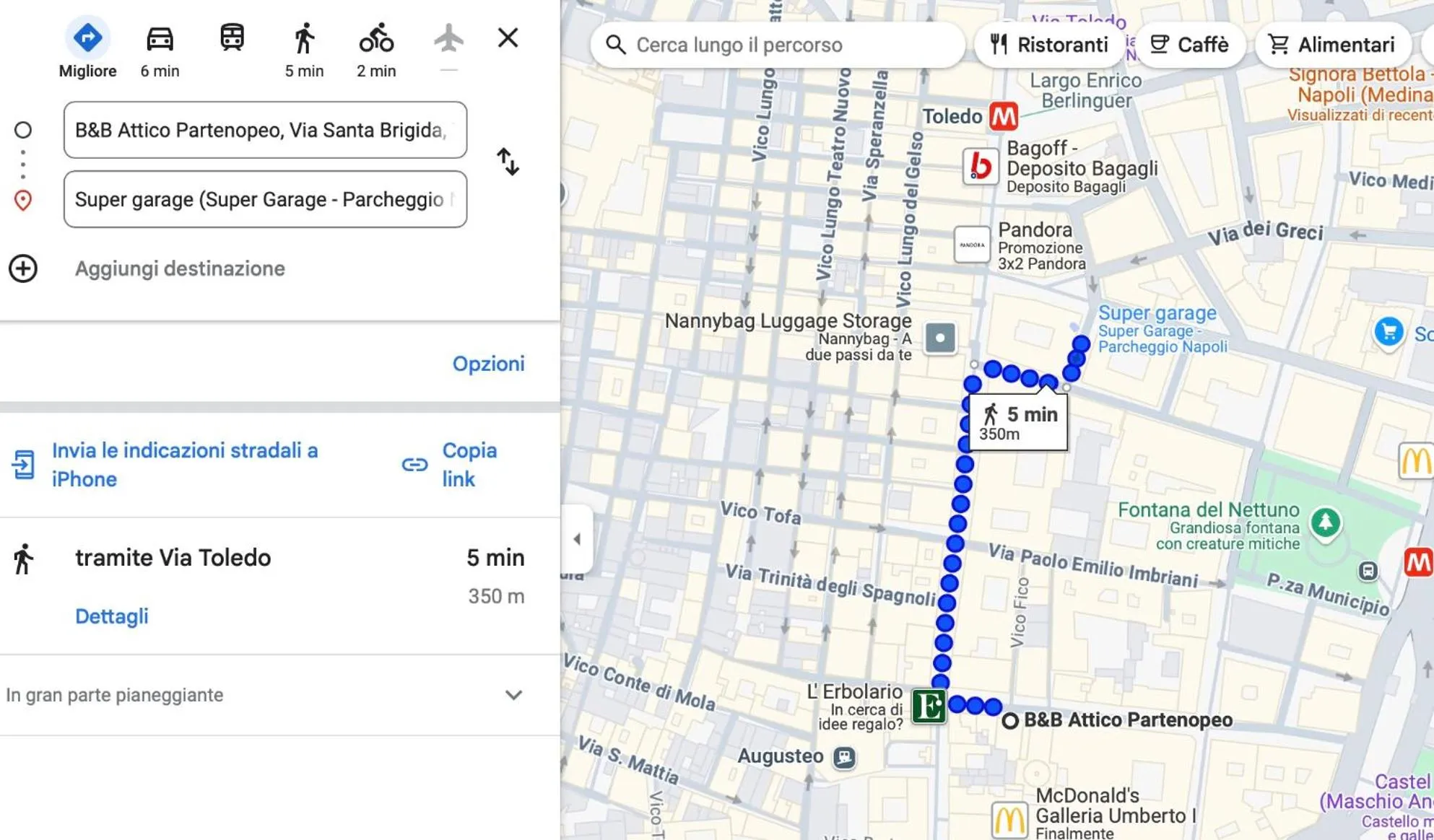Screen dimensions: 1434x840
Task: Edit the Super garage destination field
Action: click(x=264, y=199)
